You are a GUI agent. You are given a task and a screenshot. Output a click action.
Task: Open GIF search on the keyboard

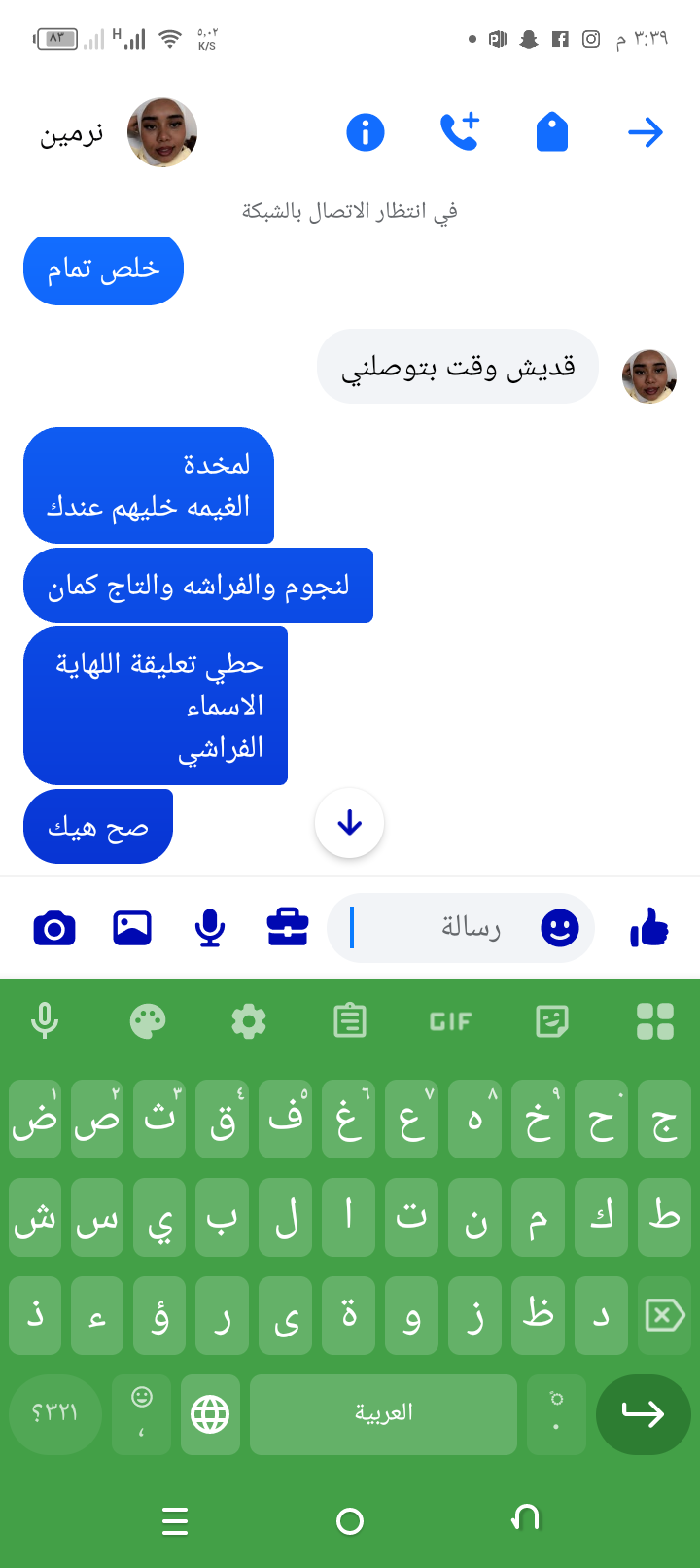pos(450,1021)
